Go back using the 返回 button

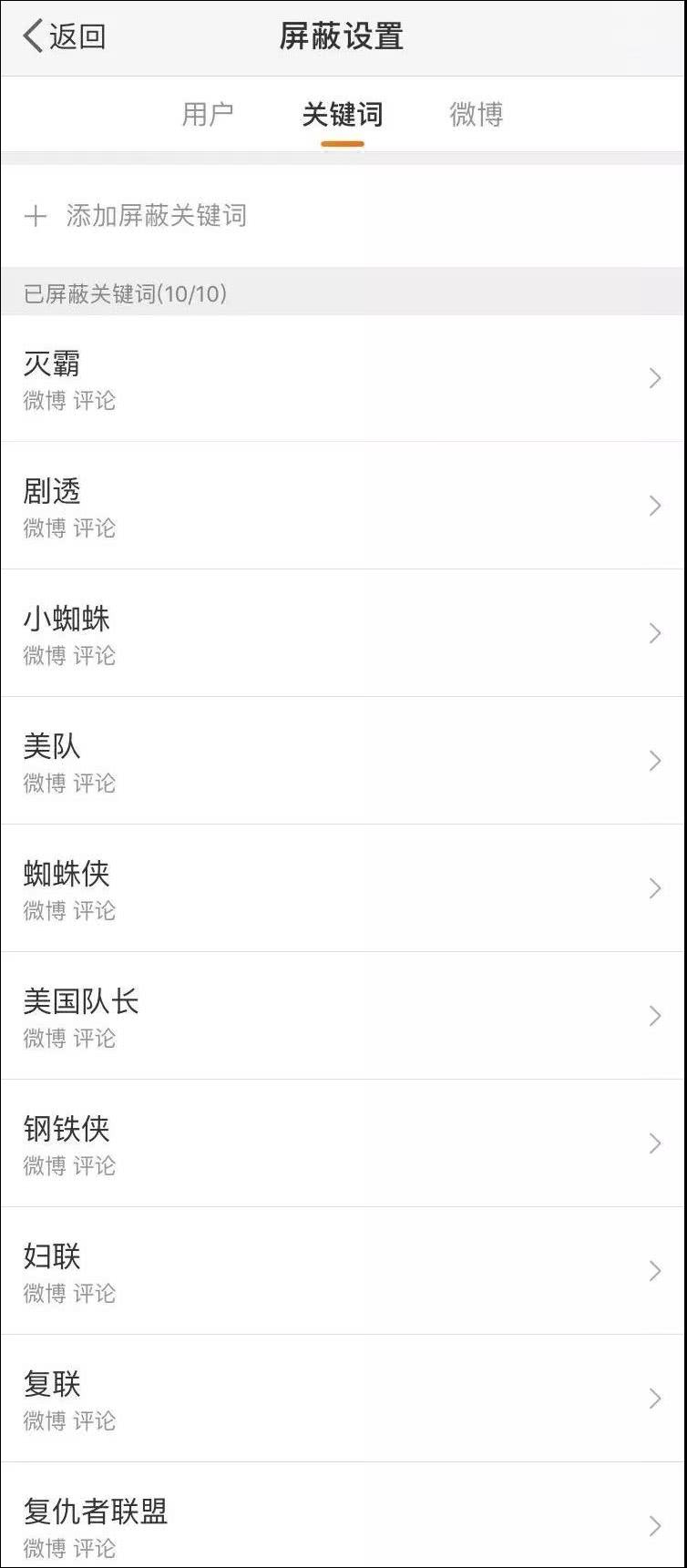point(65,36)
